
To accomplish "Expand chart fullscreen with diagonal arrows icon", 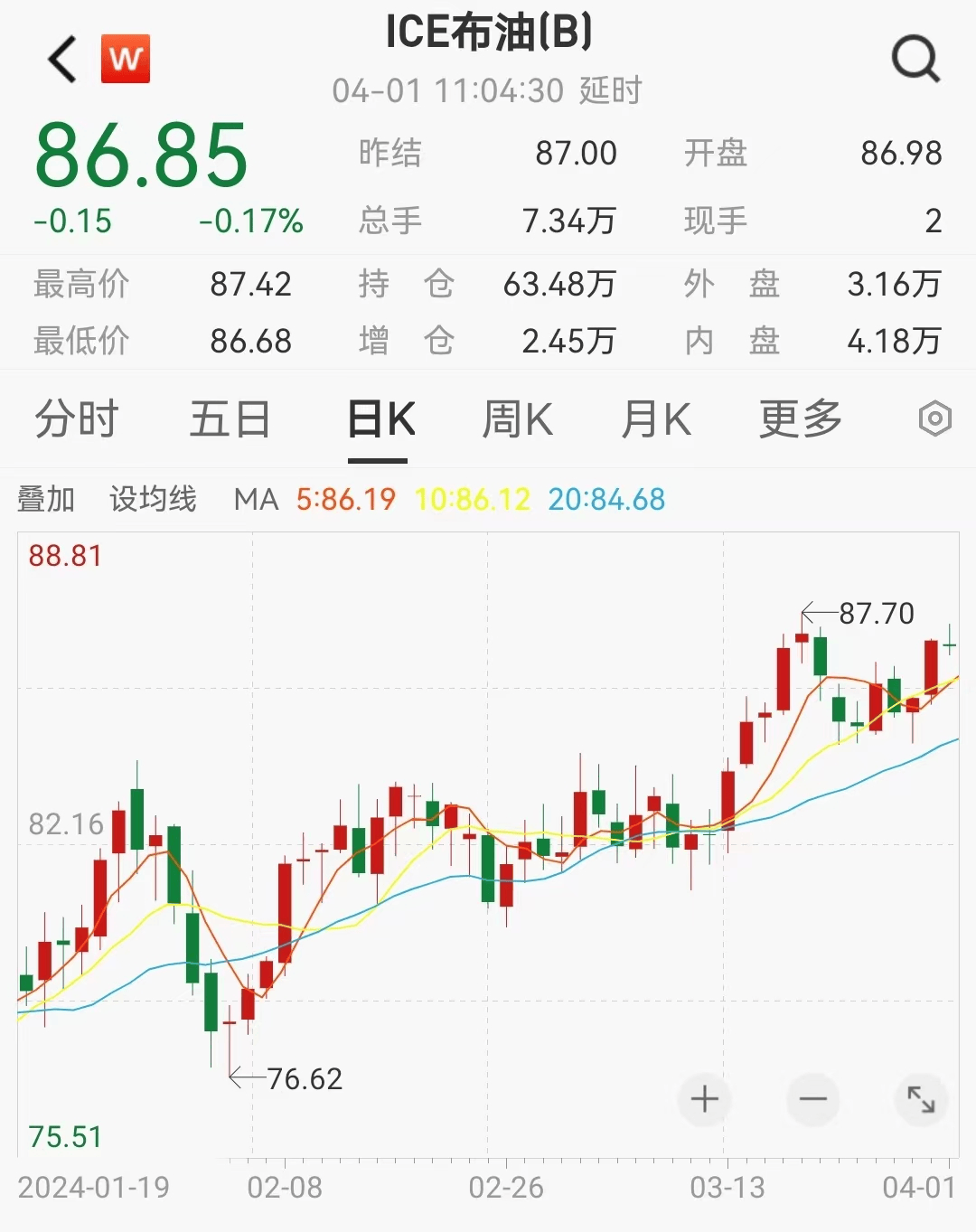I will (x=920, y=1100).
